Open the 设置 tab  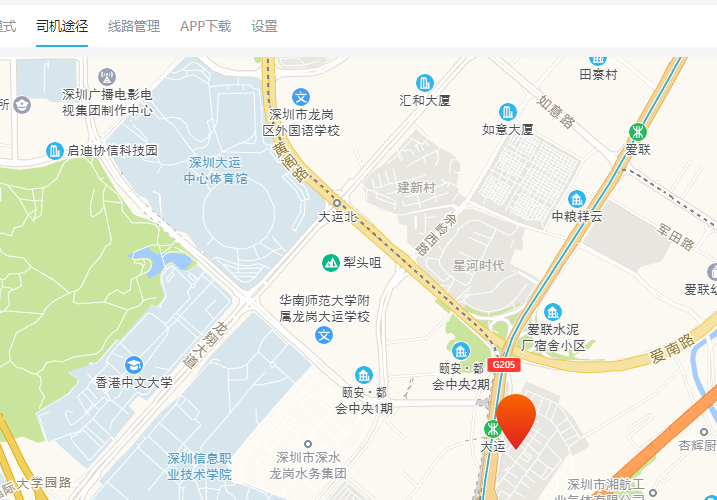264,26
